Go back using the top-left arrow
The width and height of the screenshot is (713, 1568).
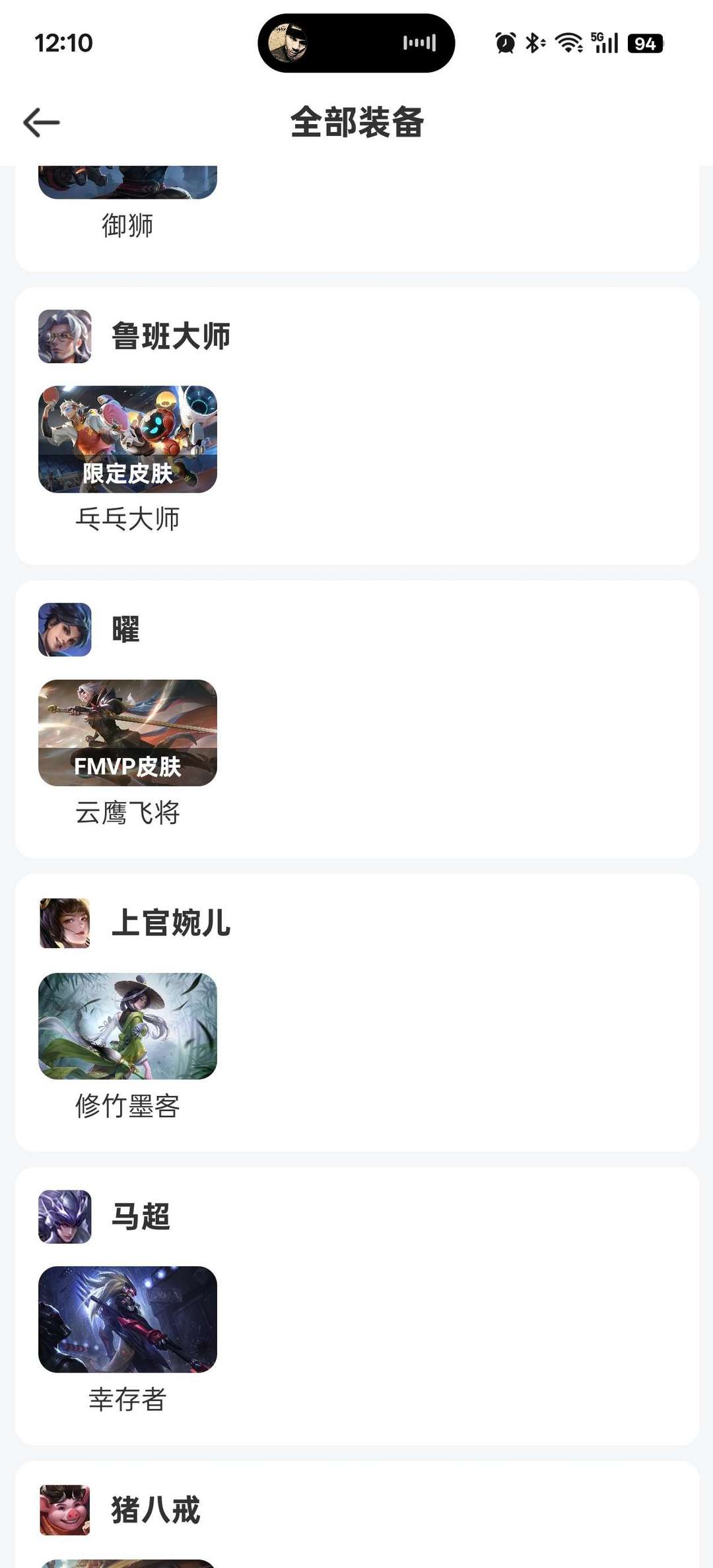click(41, 123)
